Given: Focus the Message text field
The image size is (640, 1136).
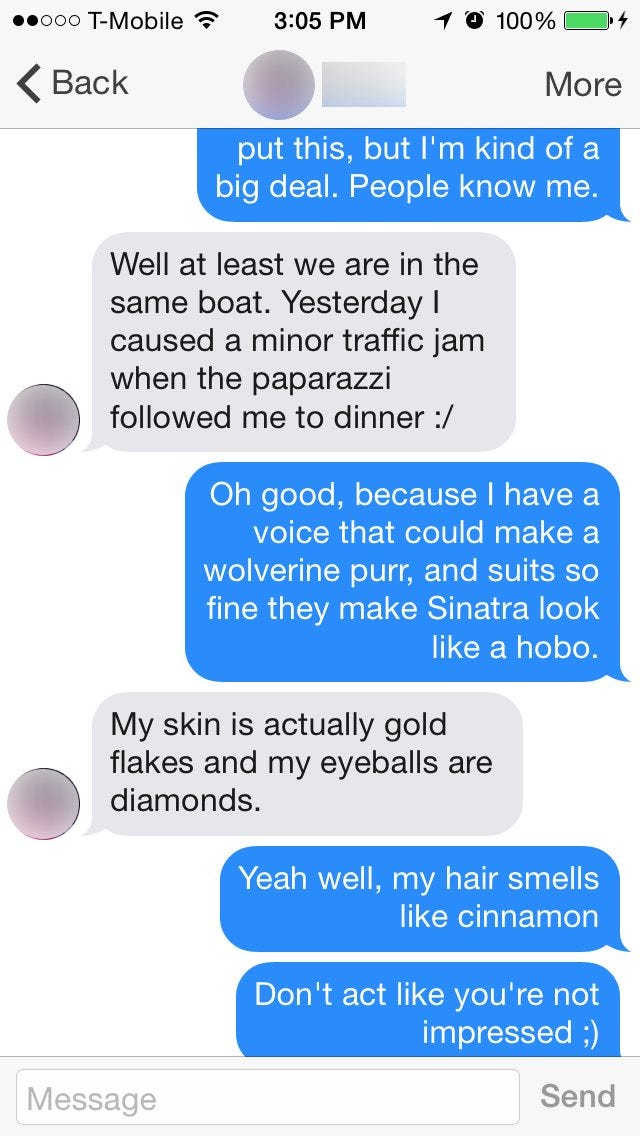Looking at the screenshot, I should click(268, 1098).
